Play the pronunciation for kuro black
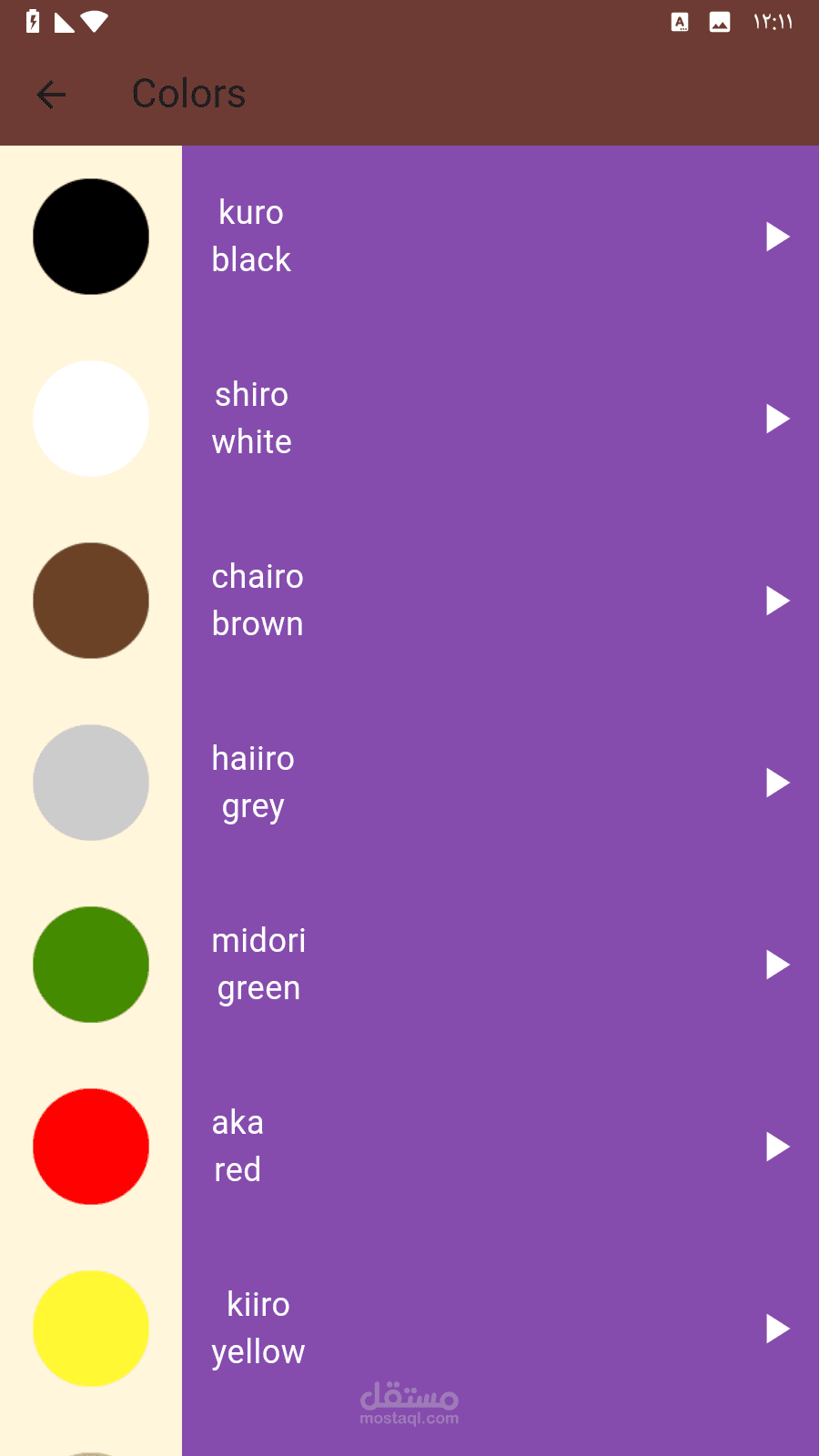This screenshot has width=819, height=1456. pyautogui.click(x=776, y=237)
